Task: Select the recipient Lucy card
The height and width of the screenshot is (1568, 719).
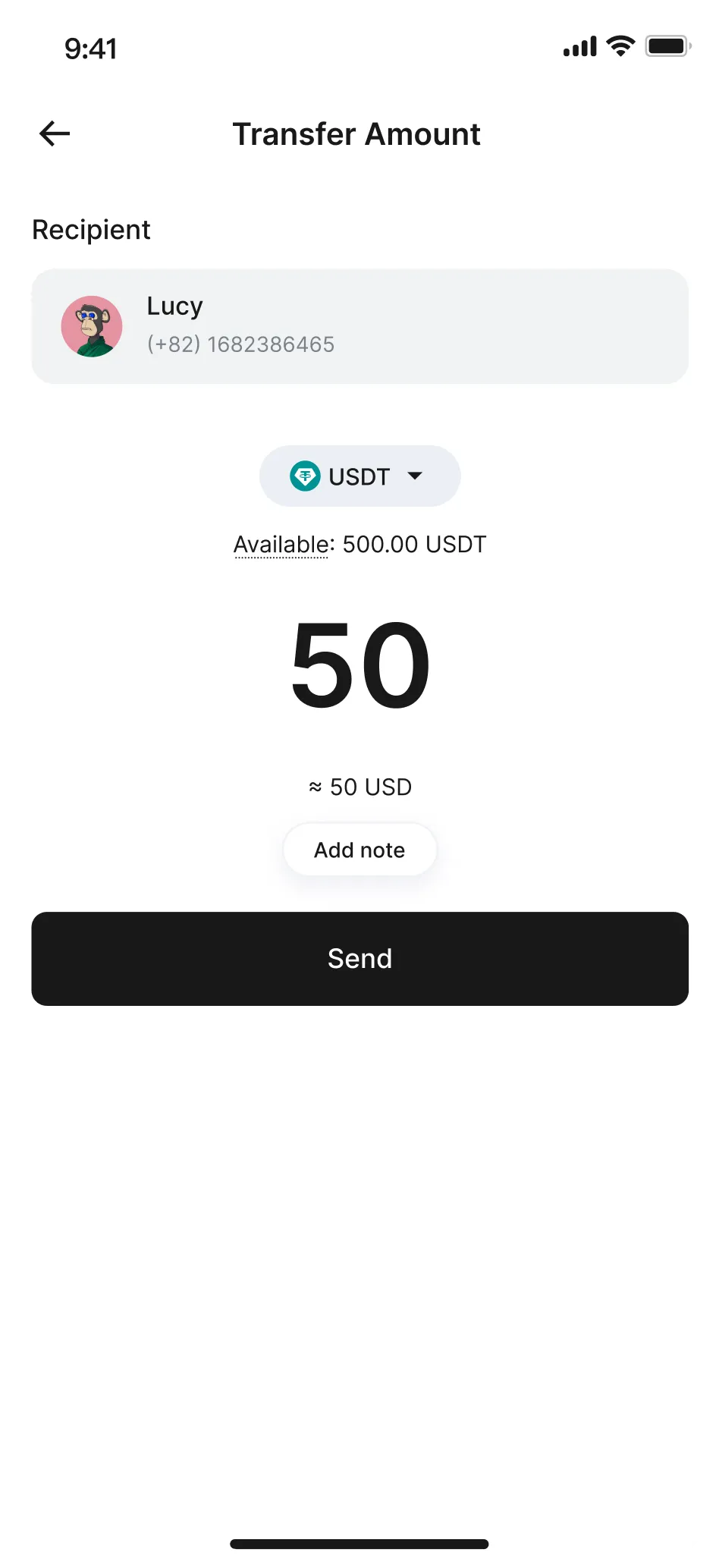Action: coord(359,326)
